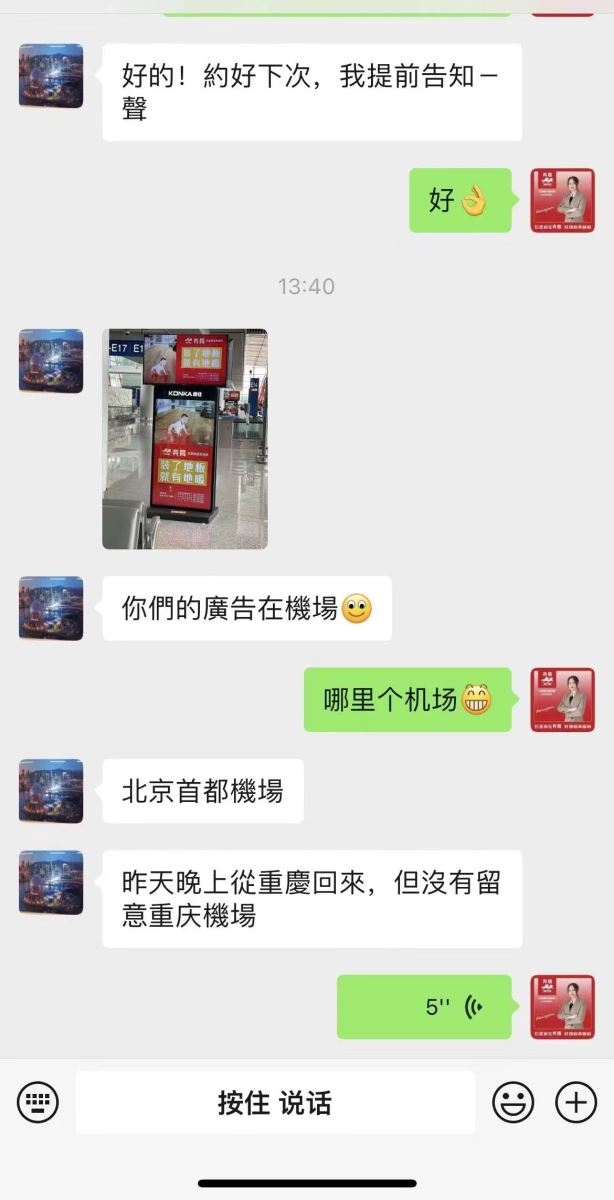Tap the 按住 说话 hold-to-talk button
The width and height of the screenshot is (614, 1200).
[275, 1103]
